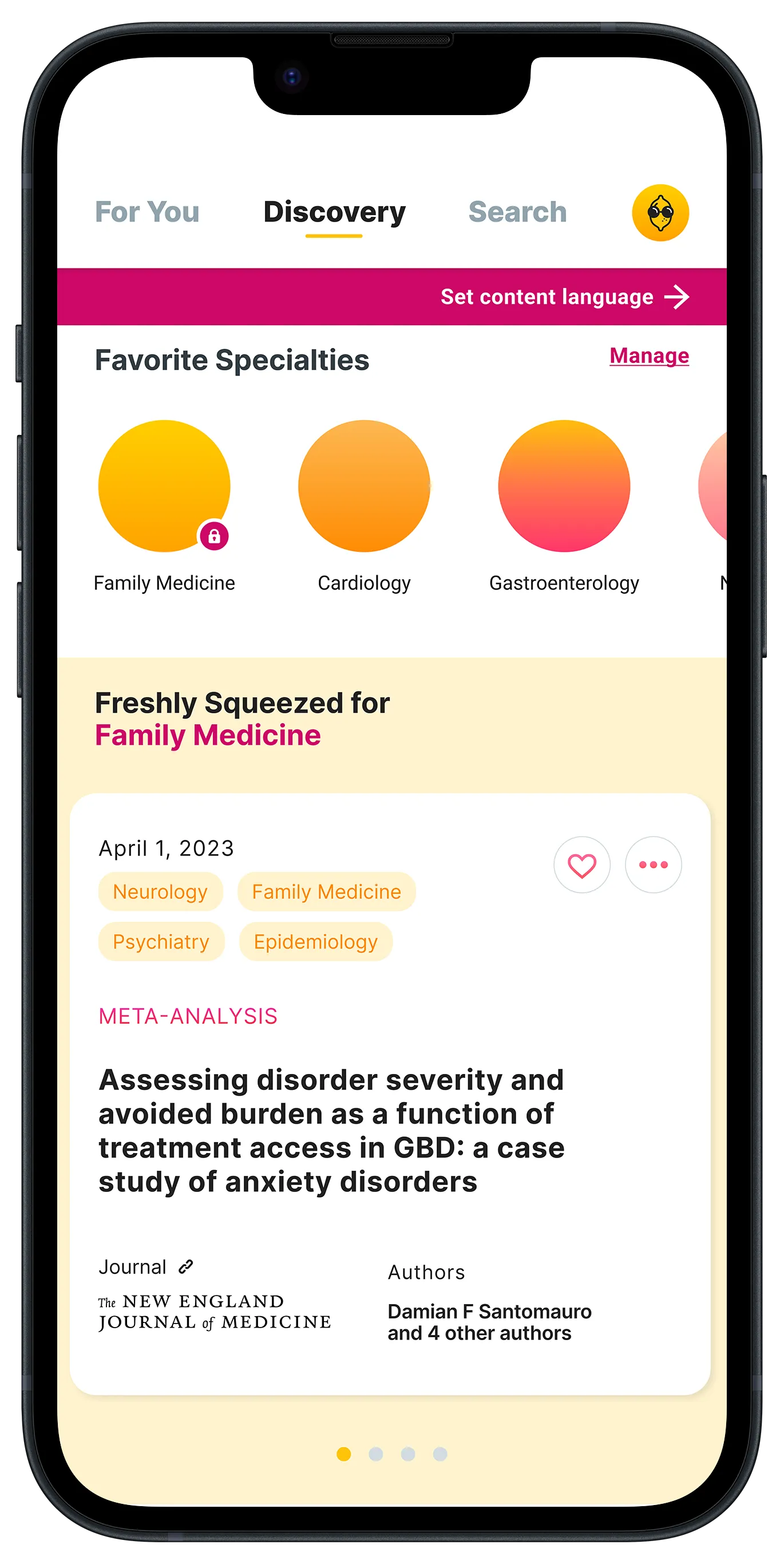Open the journal link icon
Screen dimensions: 784x1564
tap(185, 1266)
